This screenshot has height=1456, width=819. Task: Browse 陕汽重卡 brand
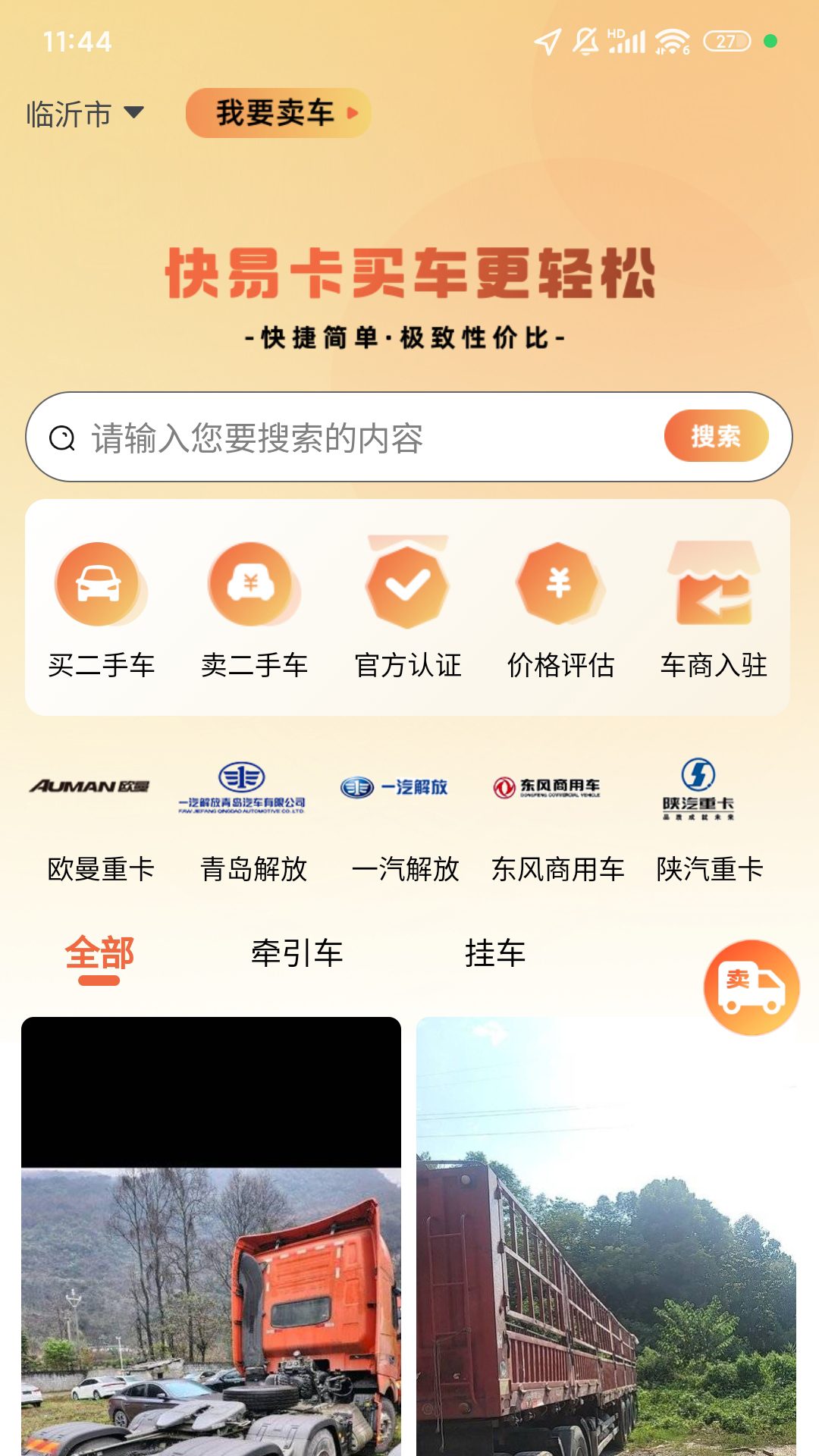tap(710, 821)
